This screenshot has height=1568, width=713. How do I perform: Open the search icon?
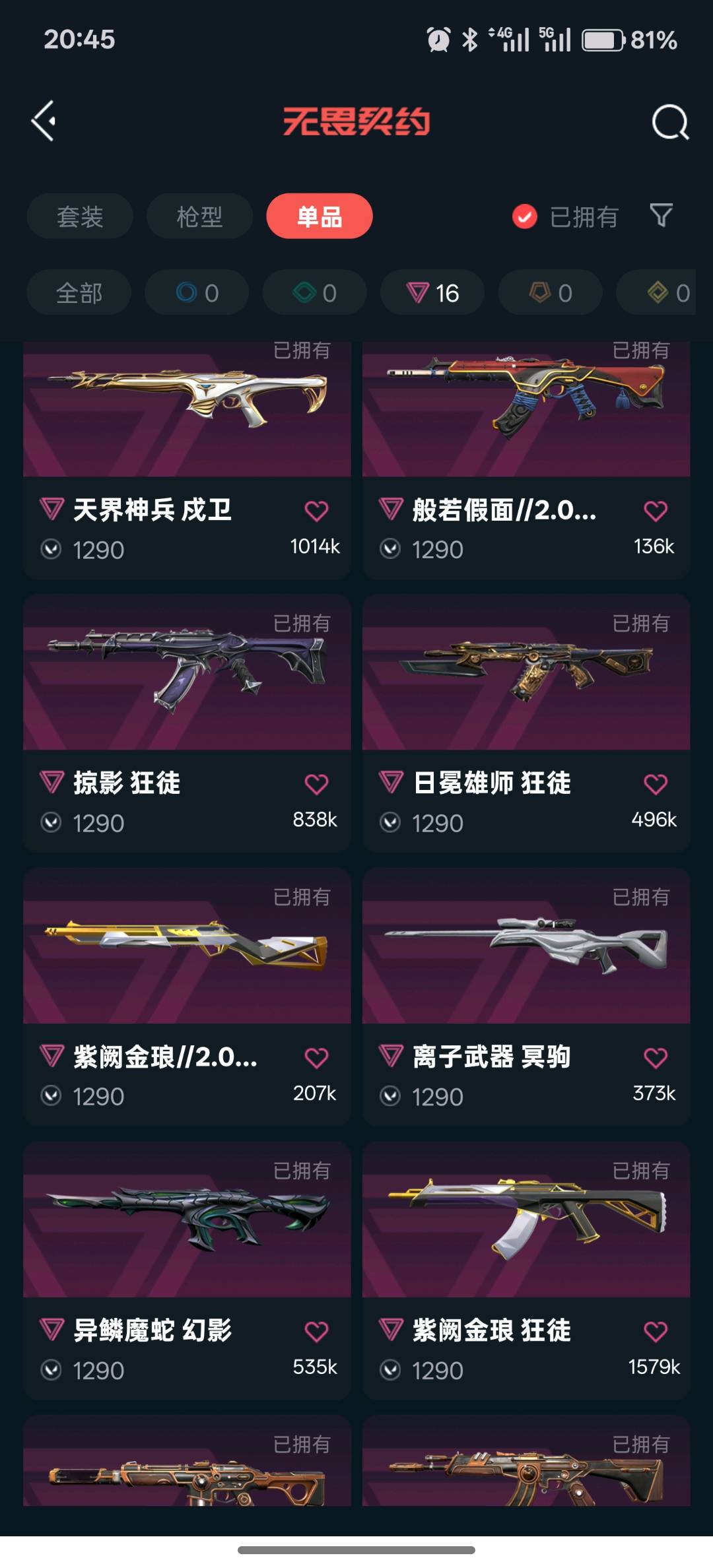[x=669, y=122]
